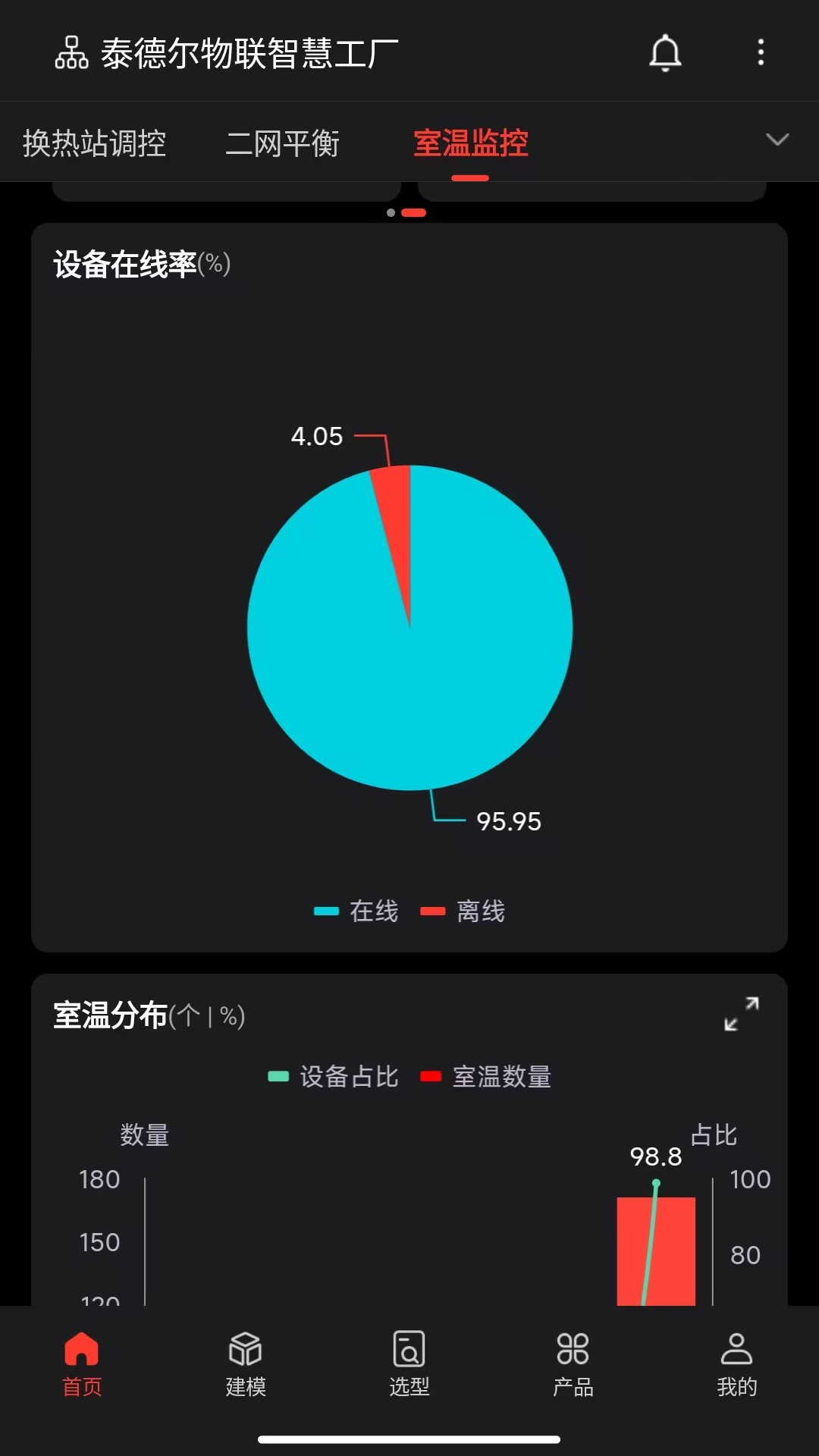Open the tab overflow chevron next to 室温监控

777,141
